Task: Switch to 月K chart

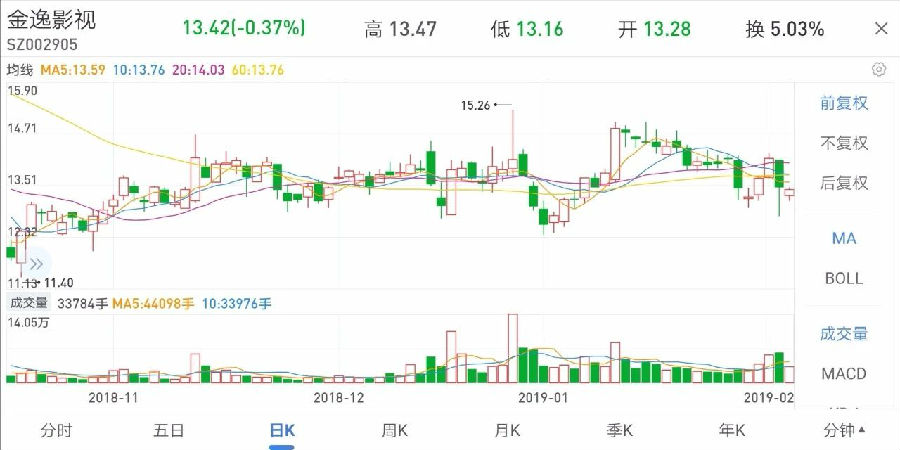Action: [x=508, y=430]
